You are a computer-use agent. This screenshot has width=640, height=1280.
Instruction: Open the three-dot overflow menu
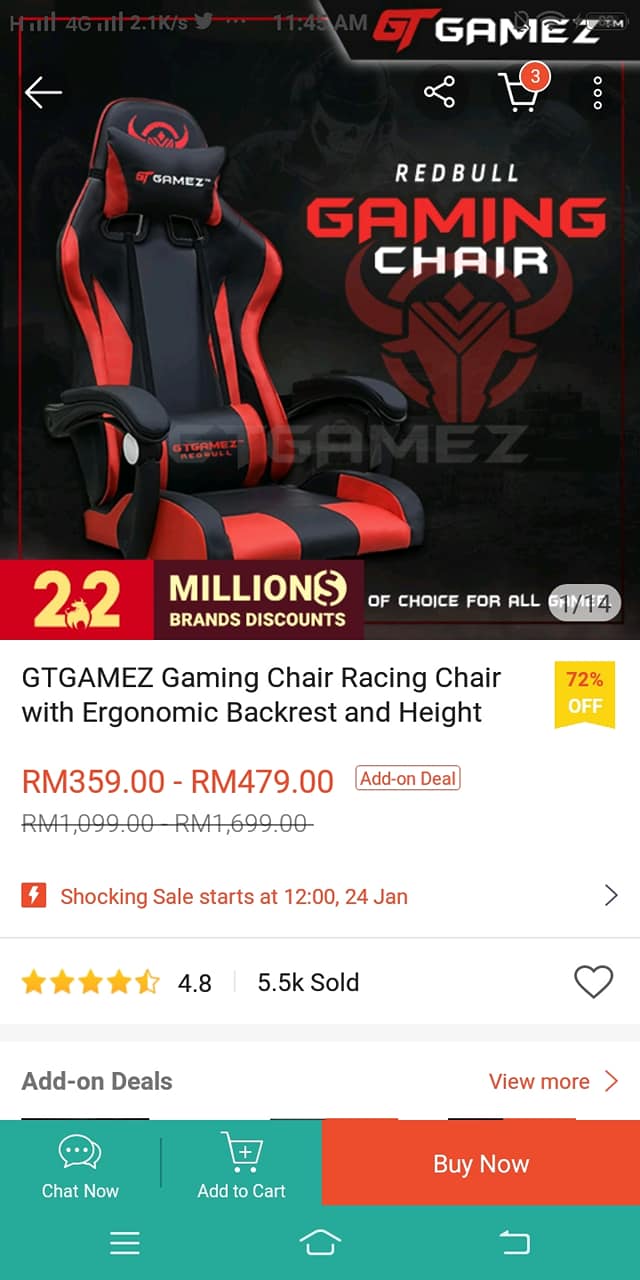(597, 93)
